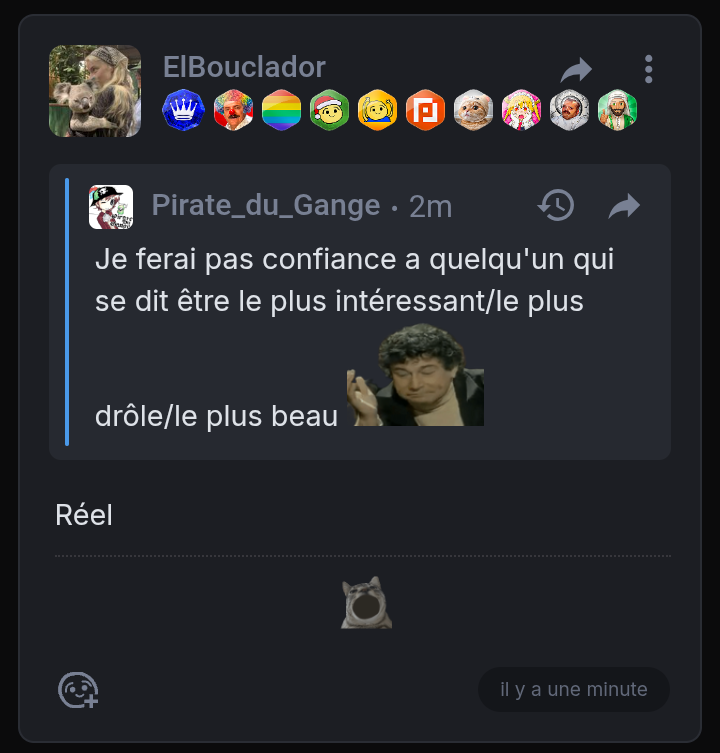Viewport: 720px width, 753px height.
Task: Jump to Pirate_du_Gange's quoted message
Action: [624, 206]
